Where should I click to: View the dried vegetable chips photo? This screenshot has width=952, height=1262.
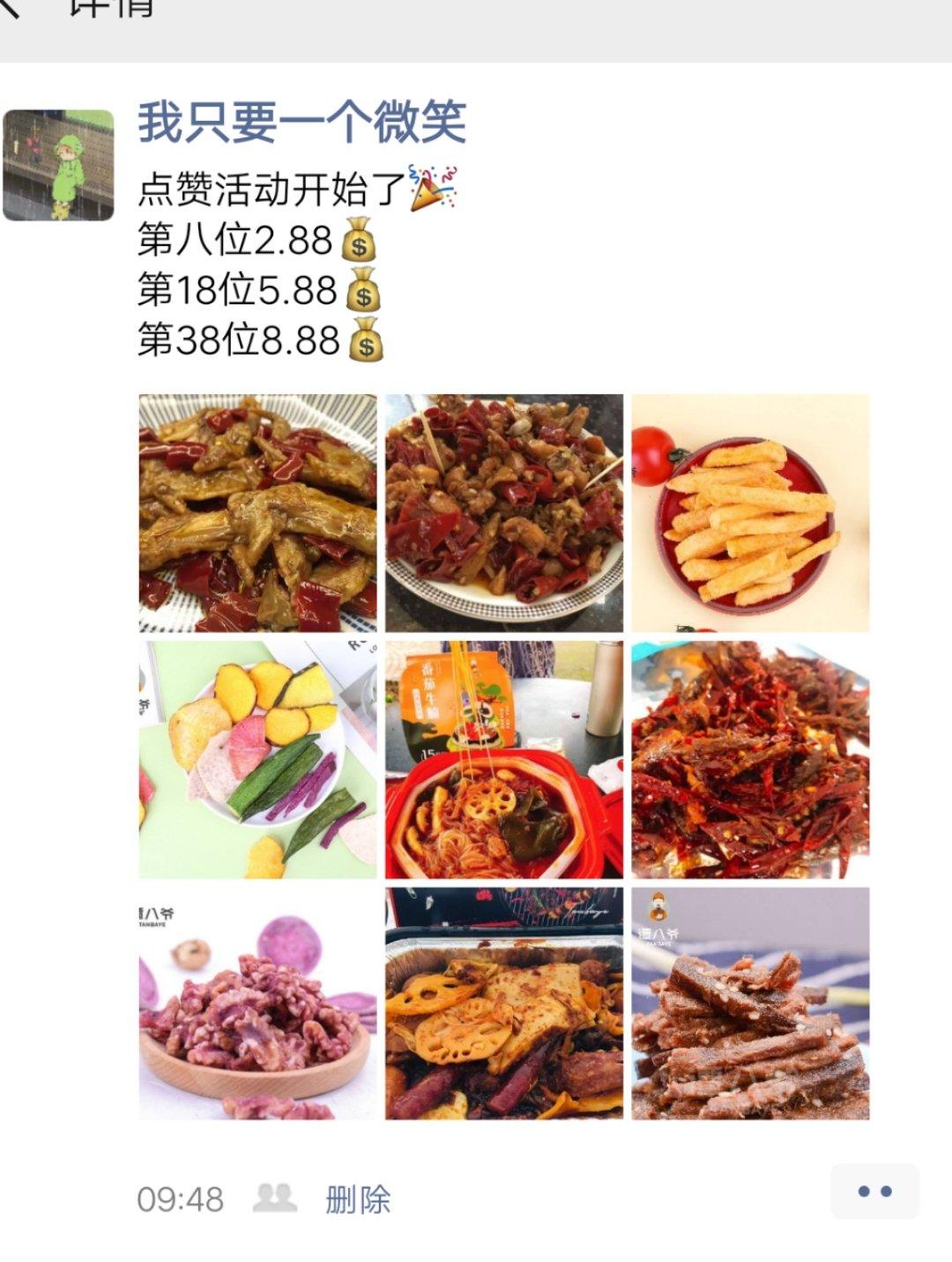tap(257, 759)
